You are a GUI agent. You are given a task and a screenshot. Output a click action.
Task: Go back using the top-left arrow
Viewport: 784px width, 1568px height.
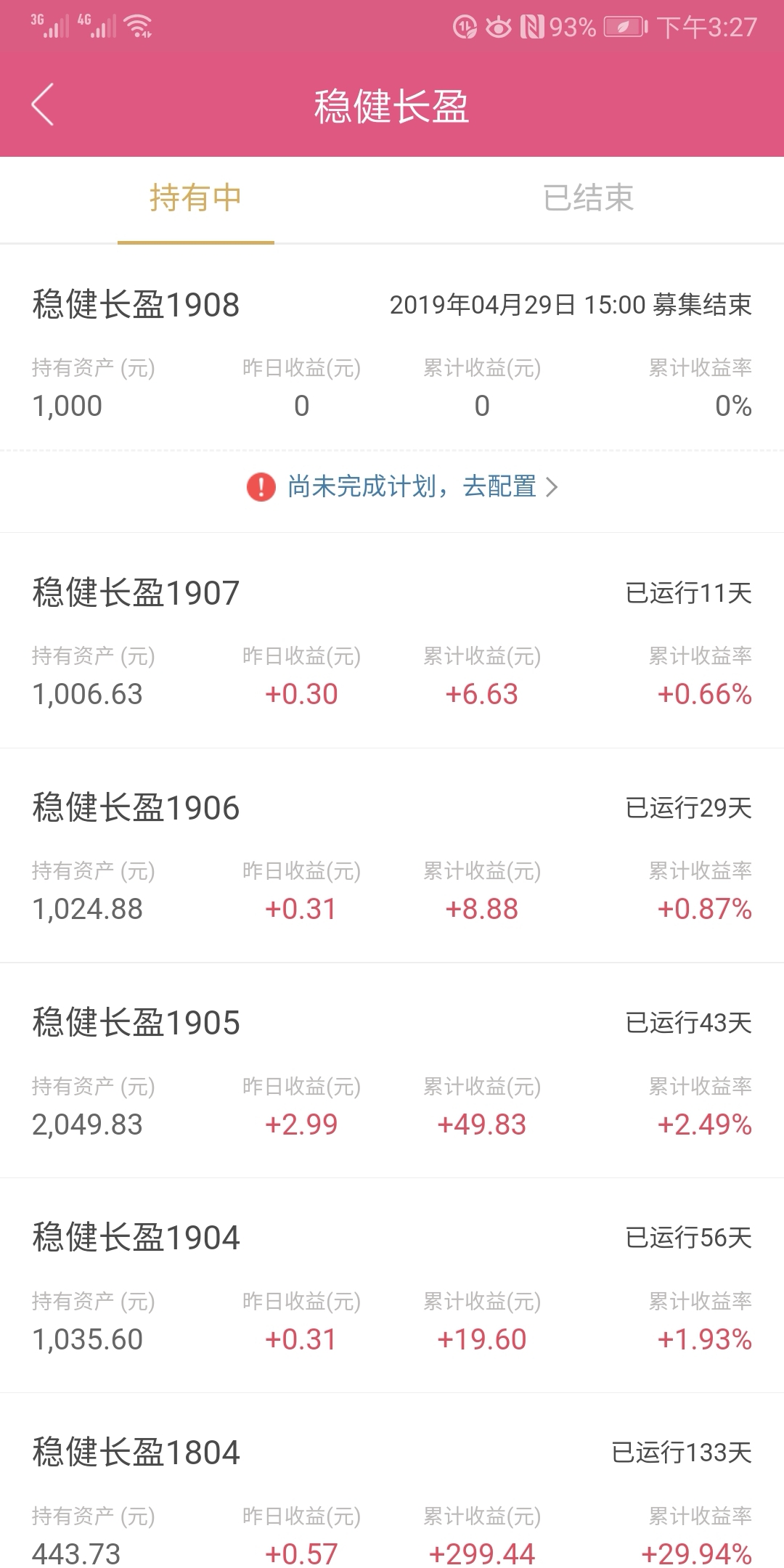[43, 105]
